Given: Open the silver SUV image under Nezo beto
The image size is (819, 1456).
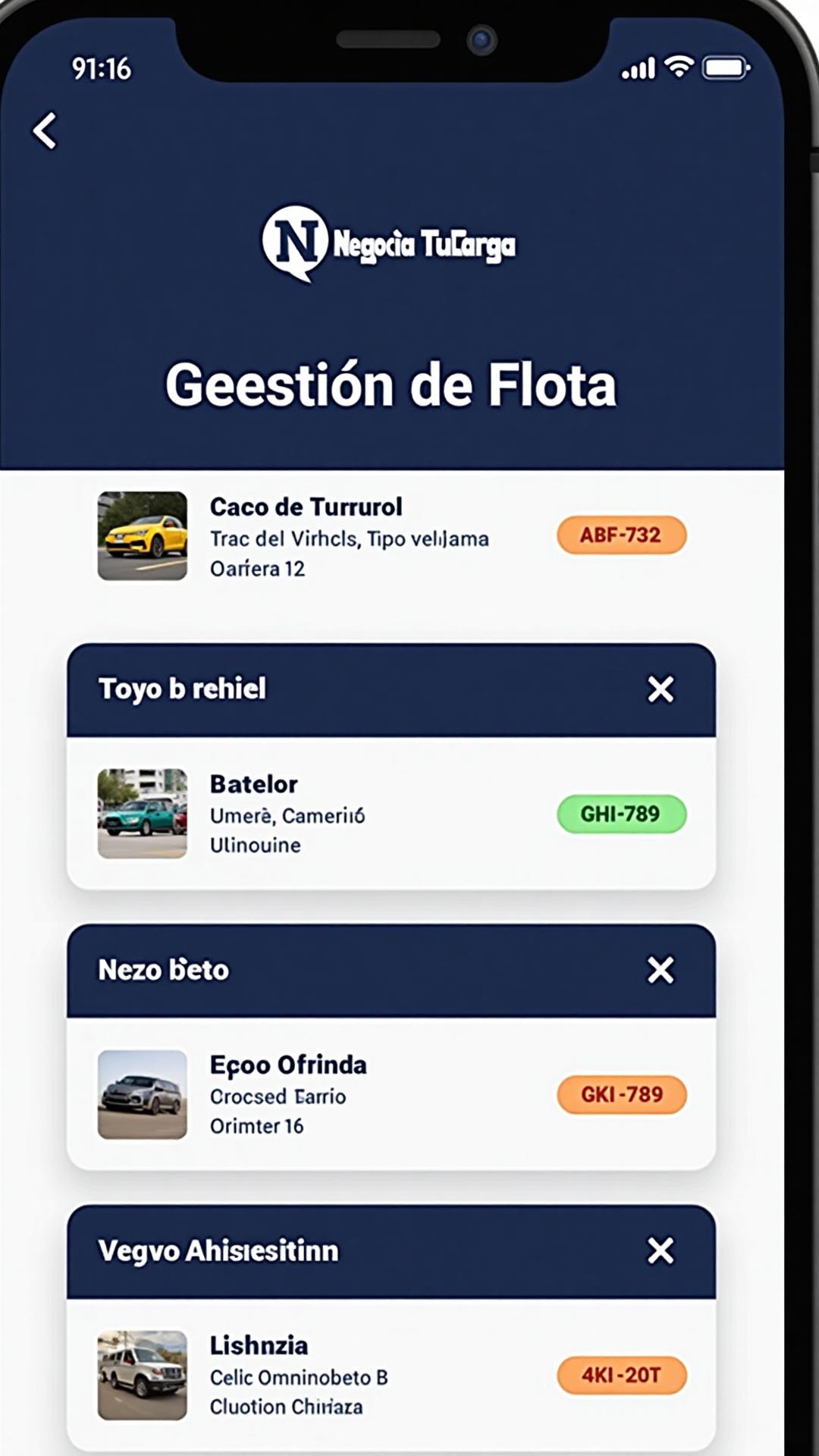Looking at the screenshot, I should point(142,1094).
